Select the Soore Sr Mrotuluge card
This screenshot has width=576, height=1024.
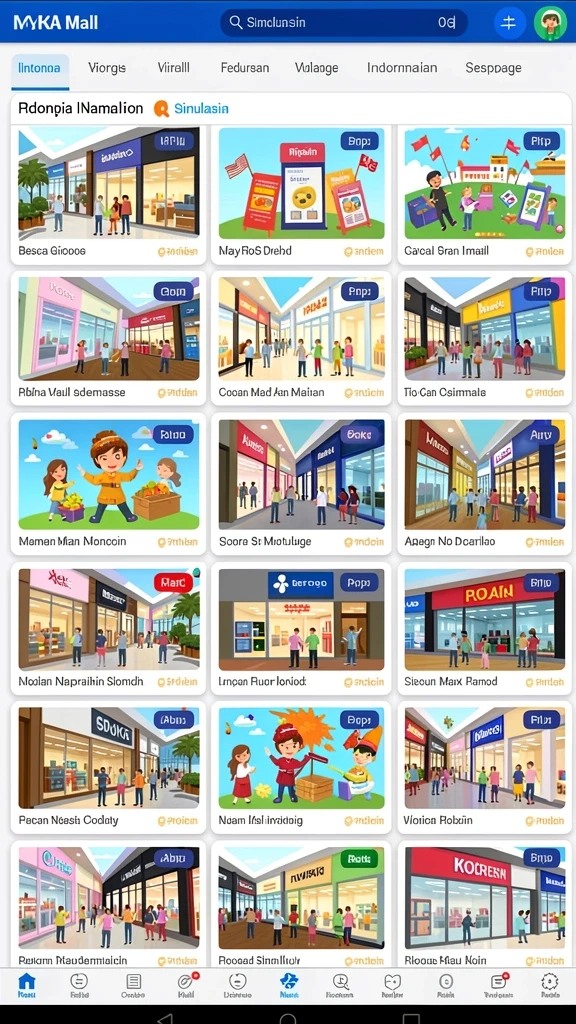tap(301, 483)
